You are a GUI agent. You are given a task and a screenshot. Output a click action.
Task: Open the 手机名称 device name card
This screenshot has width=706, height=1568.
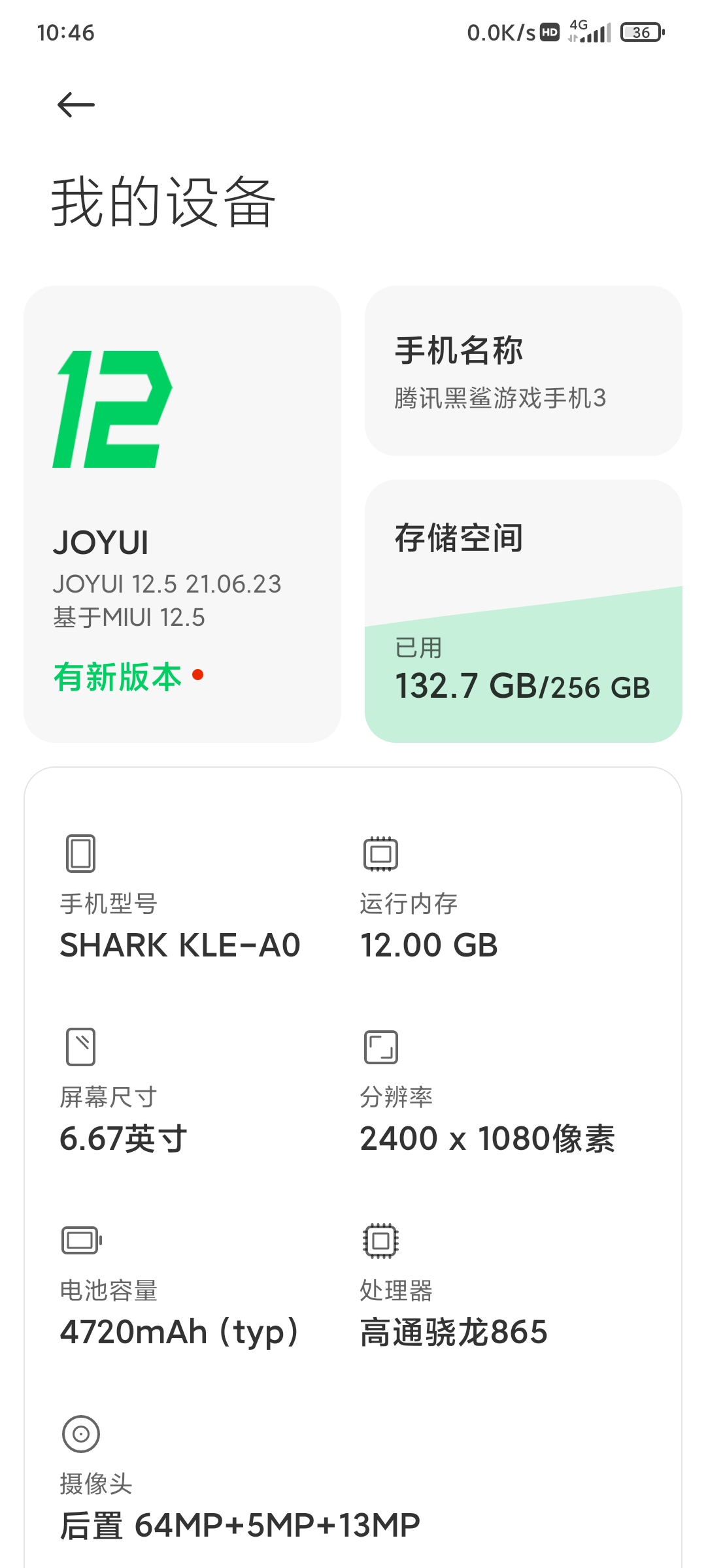(523, 370)
